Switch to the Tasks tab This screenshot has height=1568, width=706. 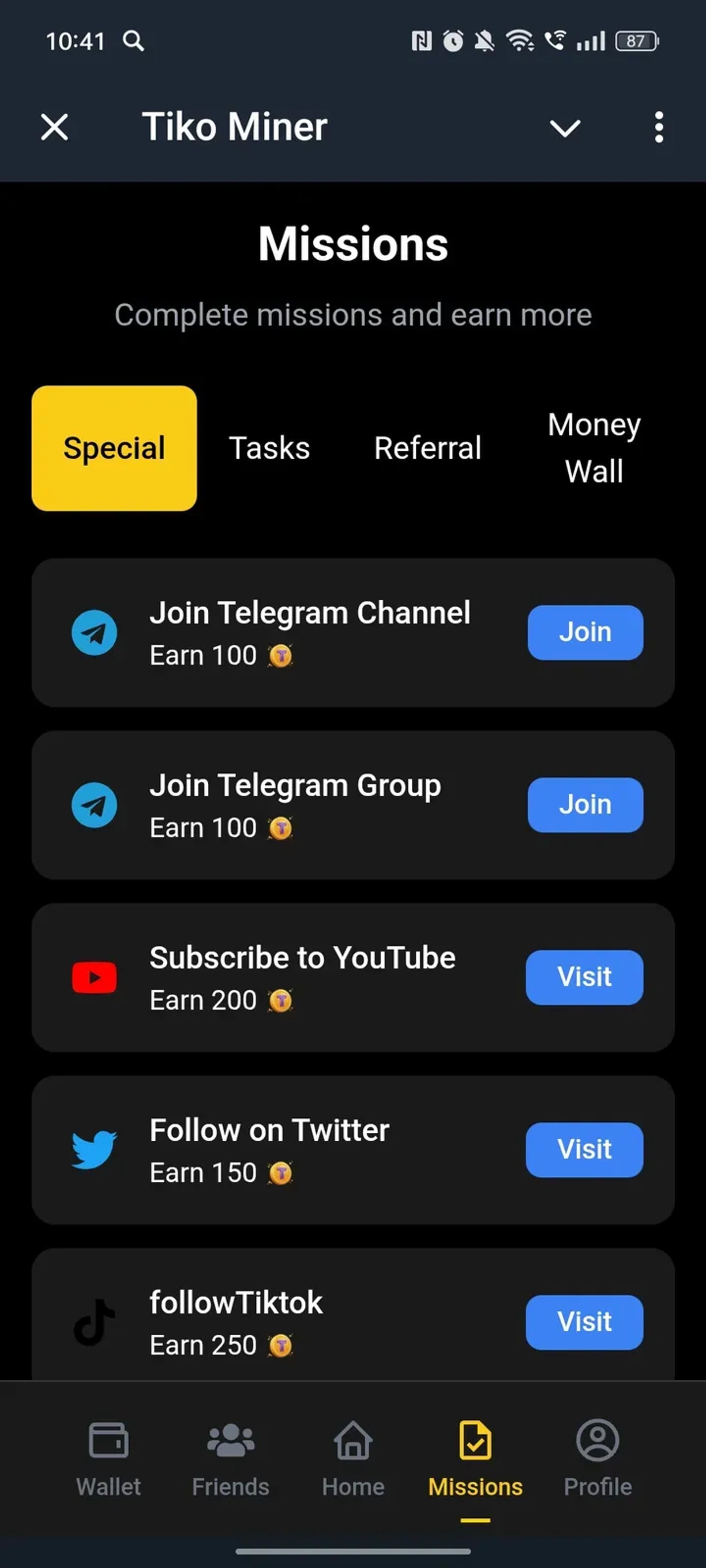[269, 448]
